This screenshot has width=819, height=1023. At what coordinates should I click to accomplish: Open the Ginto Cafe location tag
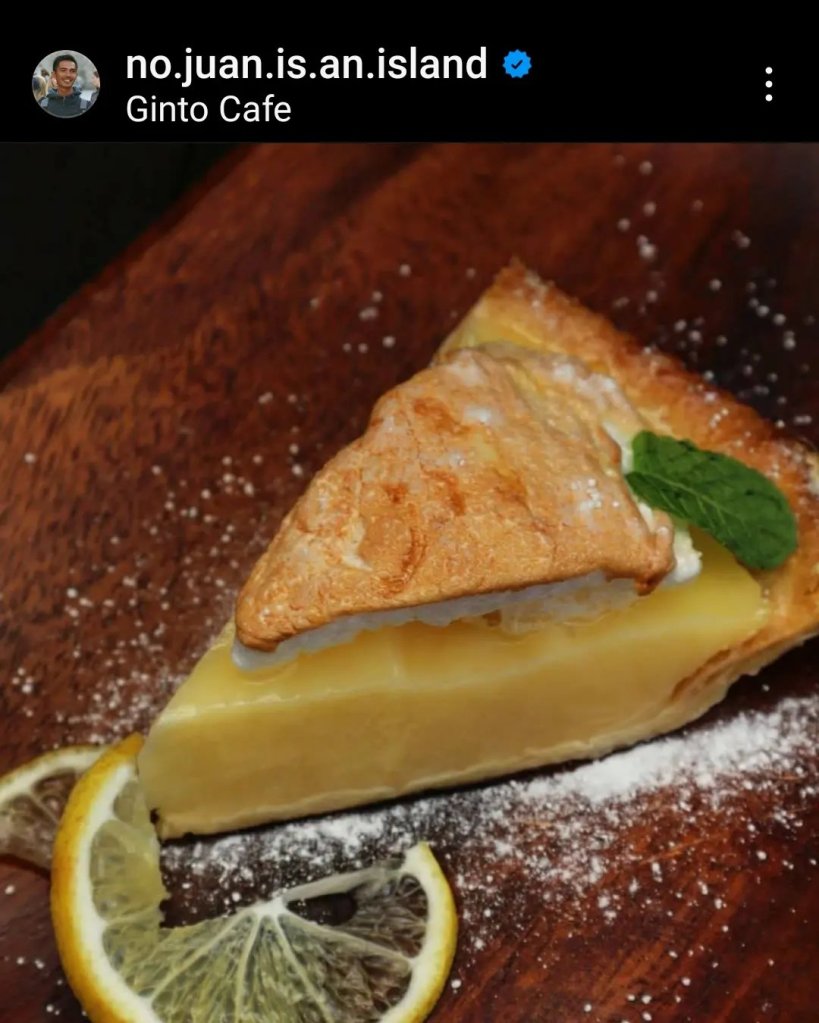point(208,109)
